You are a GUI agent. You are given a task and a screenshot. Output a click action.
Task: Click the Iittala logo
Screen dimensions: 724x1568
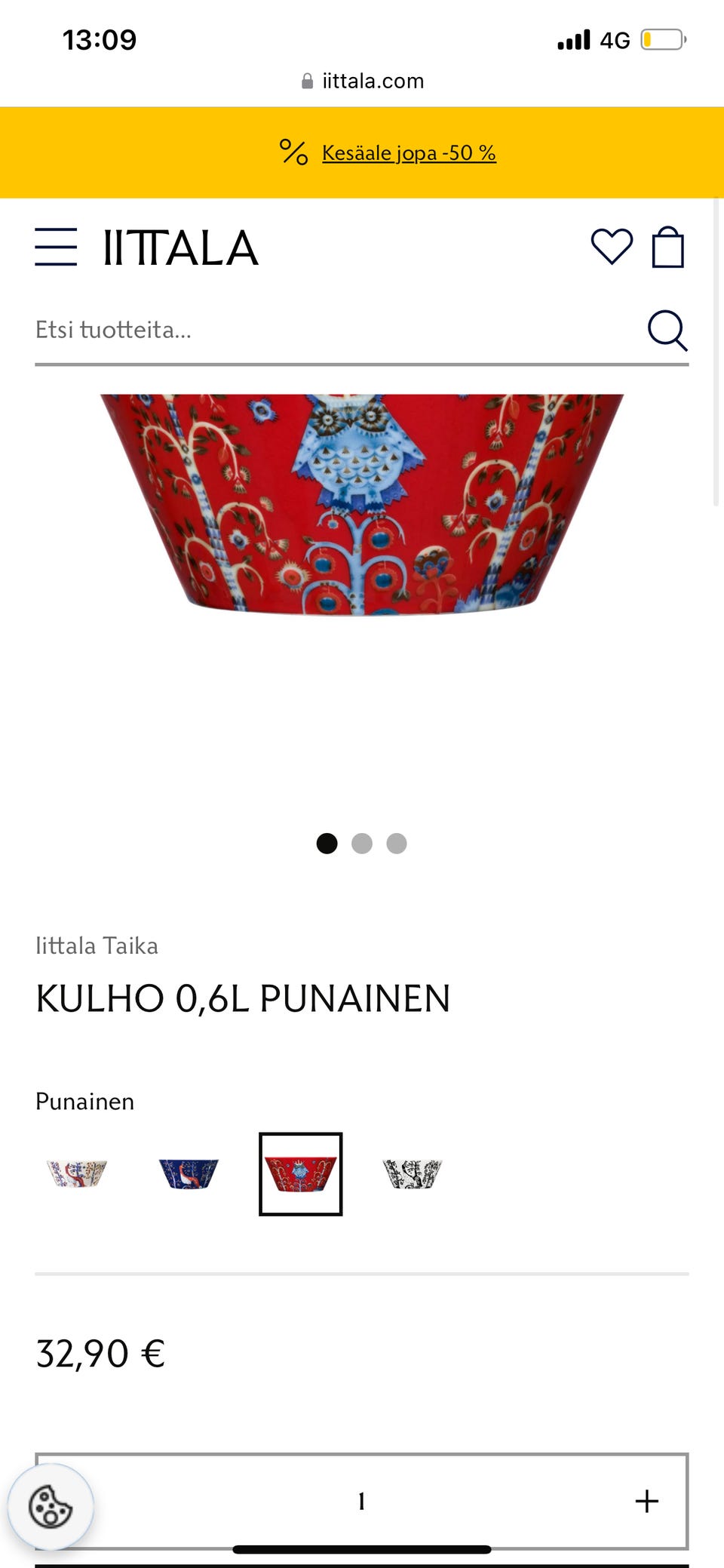click(x=179, y=247)
